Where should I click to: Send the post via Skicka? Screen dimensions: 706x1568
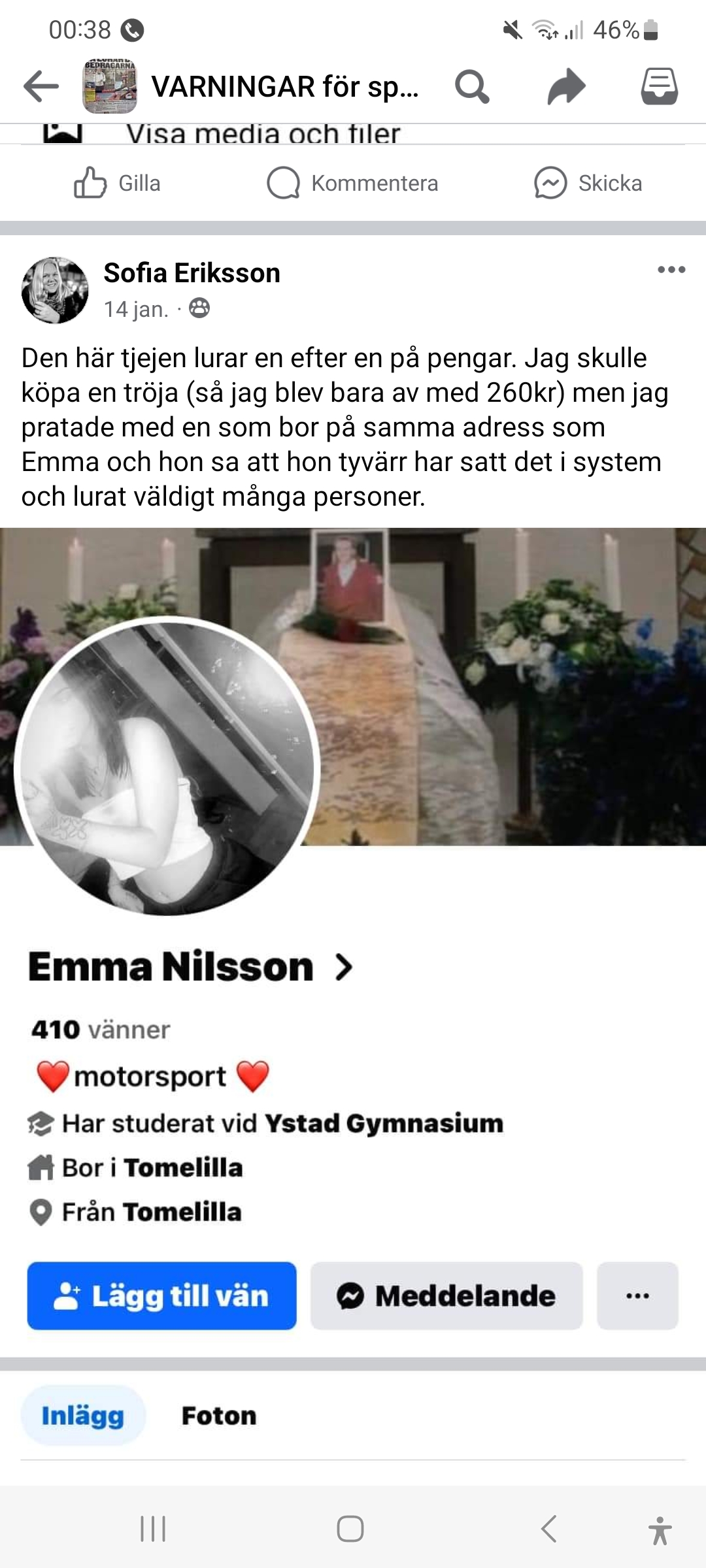tap(588, 183)
